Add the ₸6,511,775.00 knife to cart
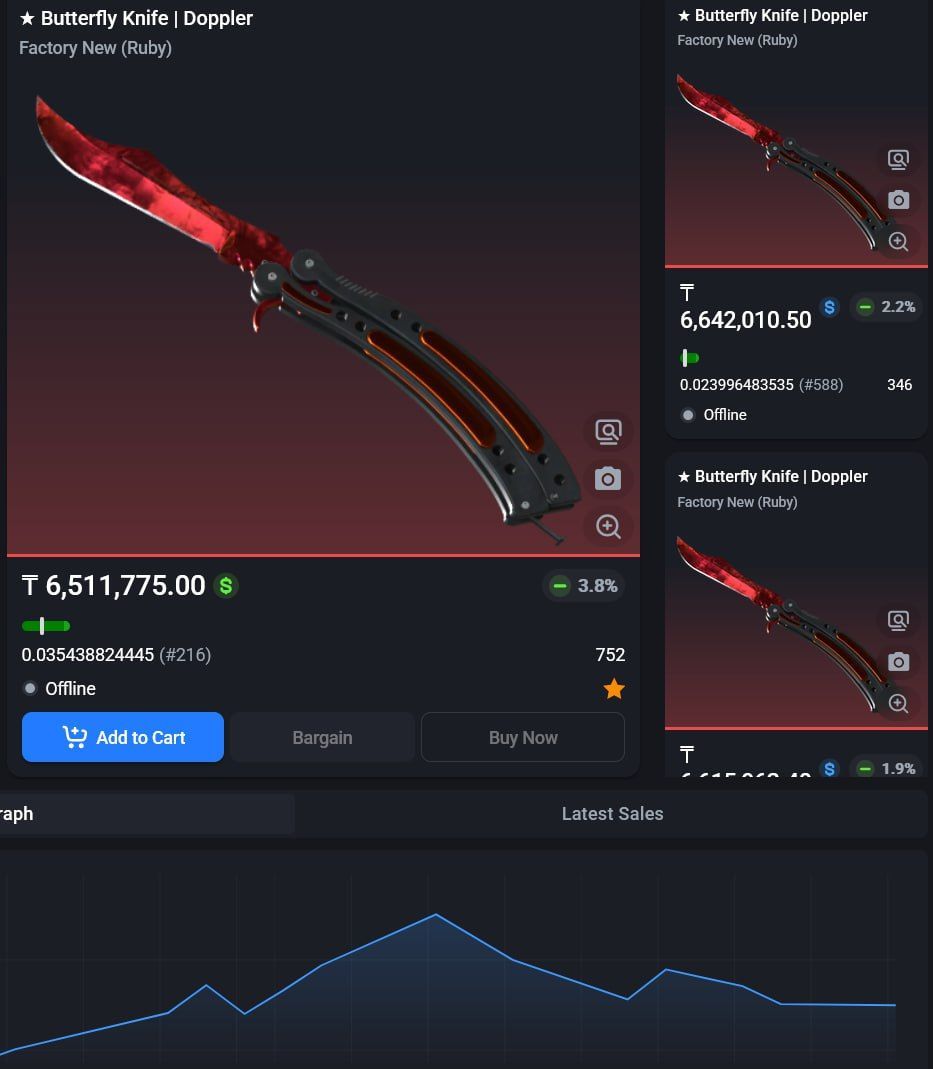Image resolution: width=933 pixels, height=1069 pixels. [x=122, y=737]
